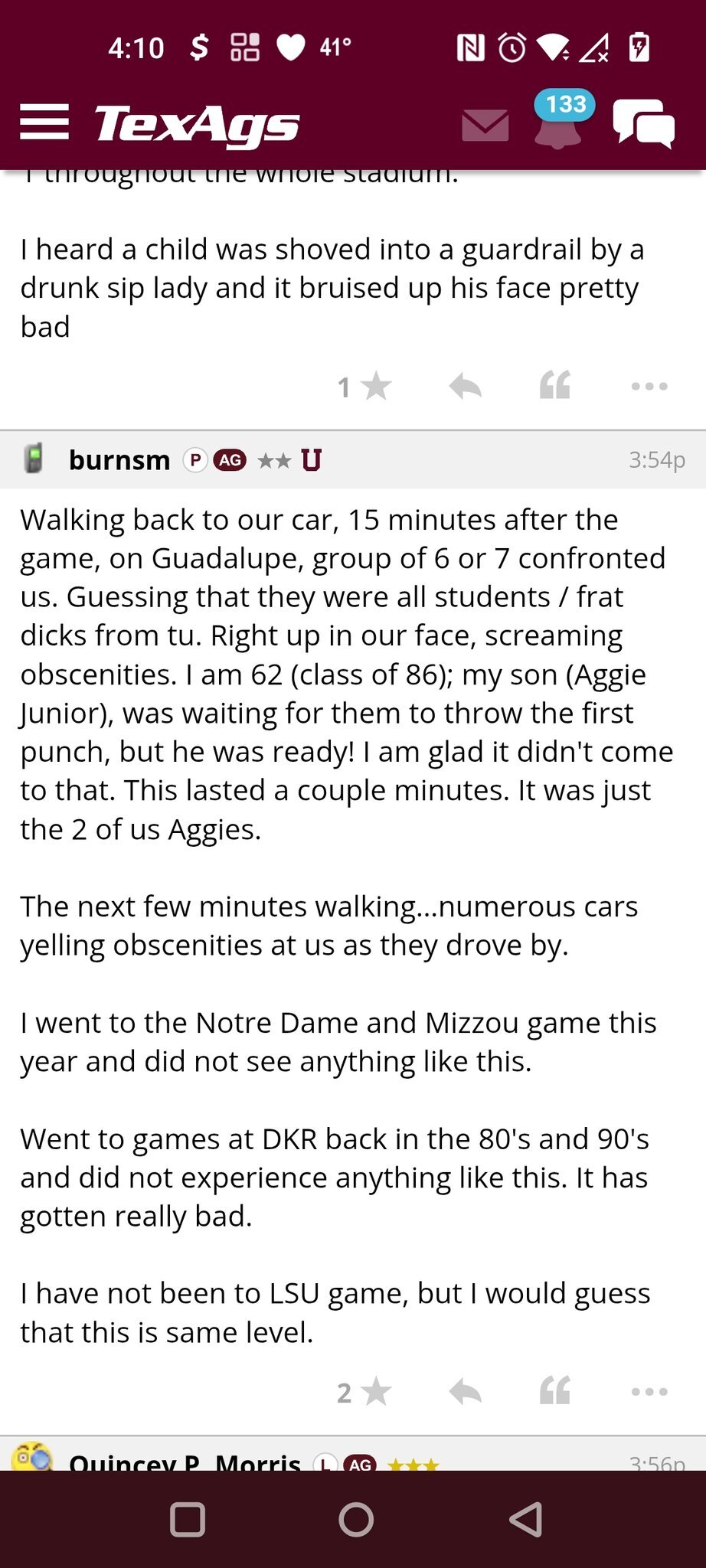The height and width of the screenshot is (1568, 706).
Task: Open burnsm's user profile
Action: [x=119, y=460]
